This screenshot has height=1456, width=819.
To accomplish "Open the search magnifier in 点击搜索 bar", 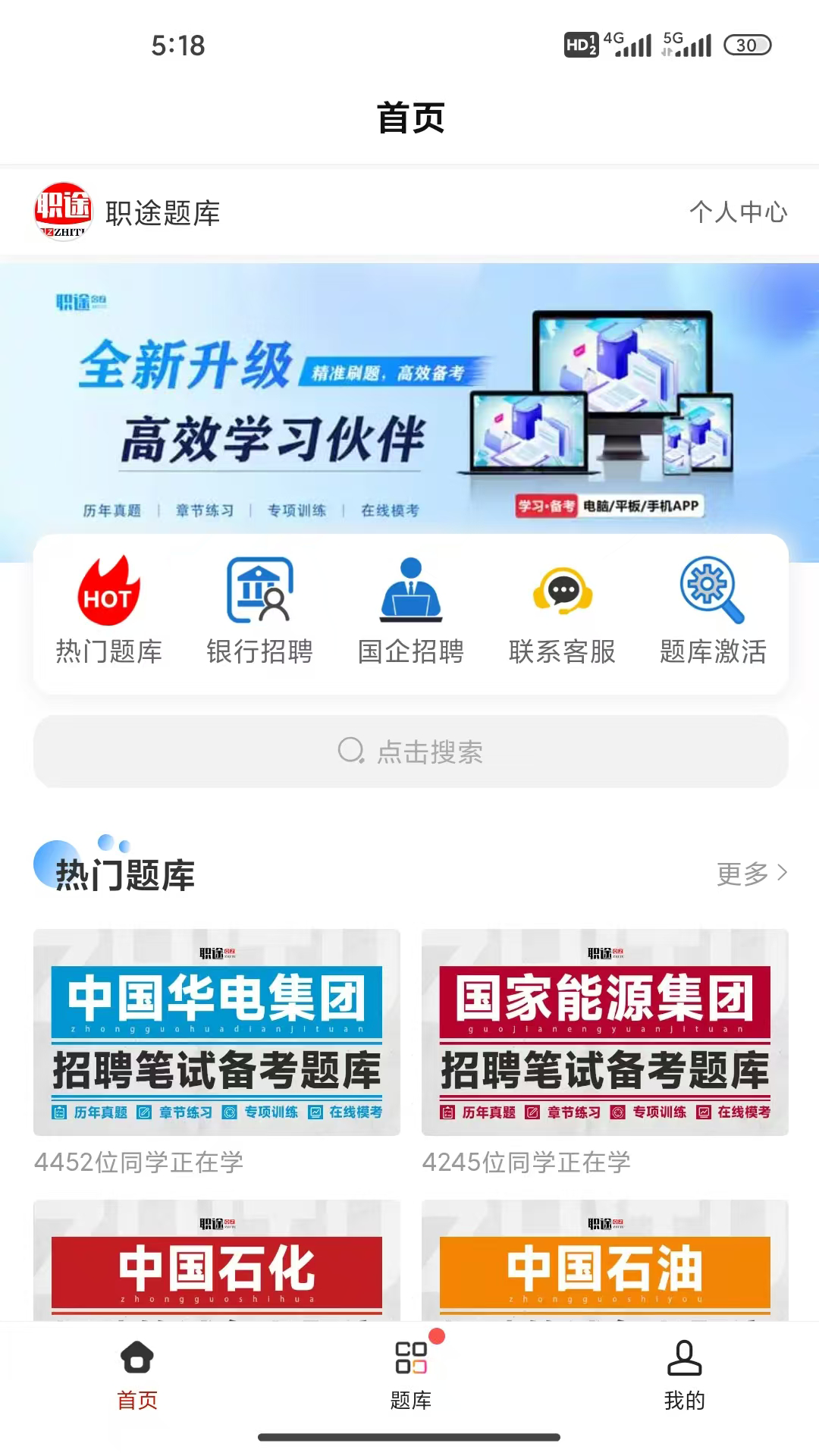I will coord(351,751).
